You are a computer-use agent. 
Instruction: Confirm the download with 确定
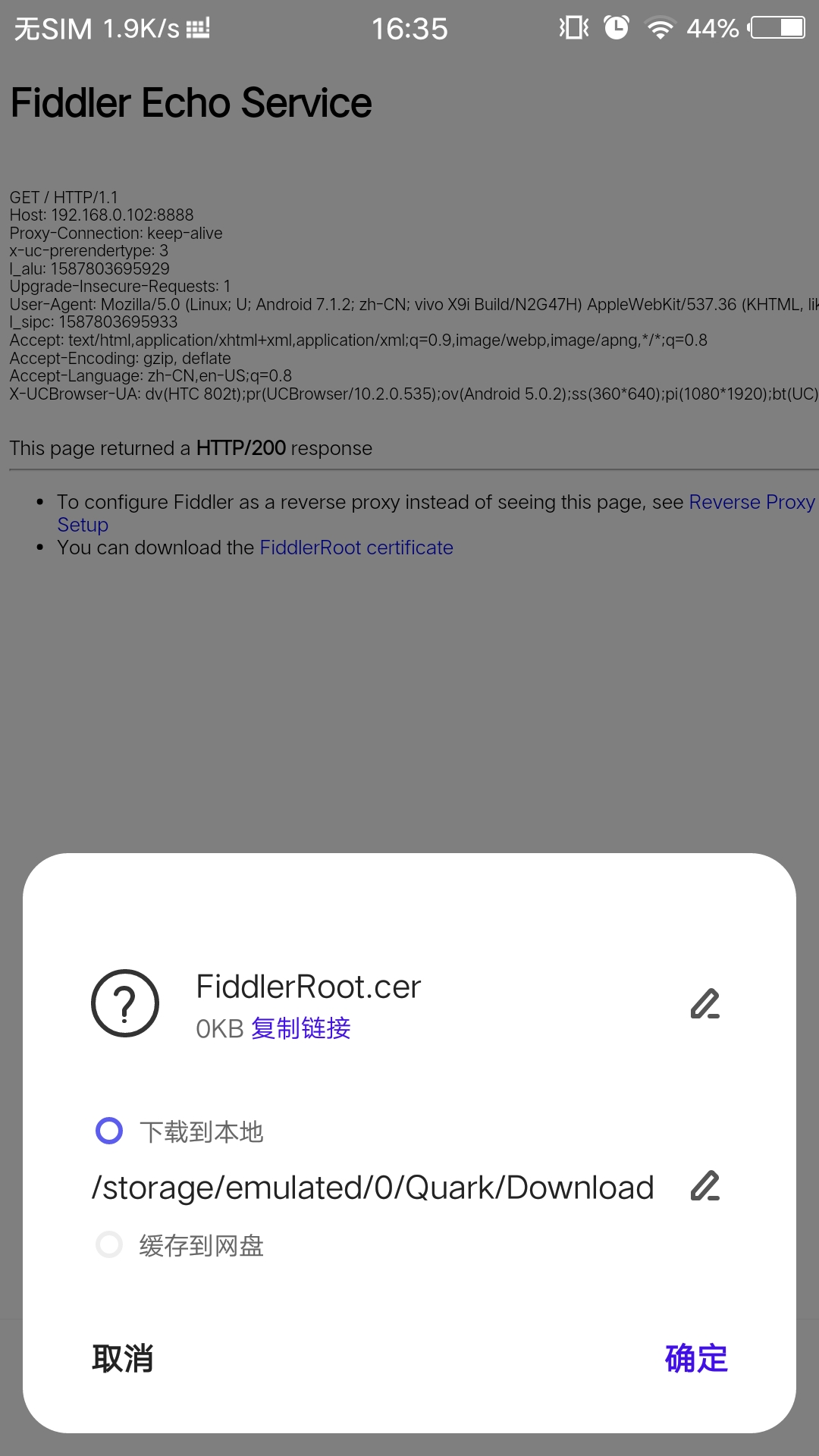click(x=695, y=1358)
